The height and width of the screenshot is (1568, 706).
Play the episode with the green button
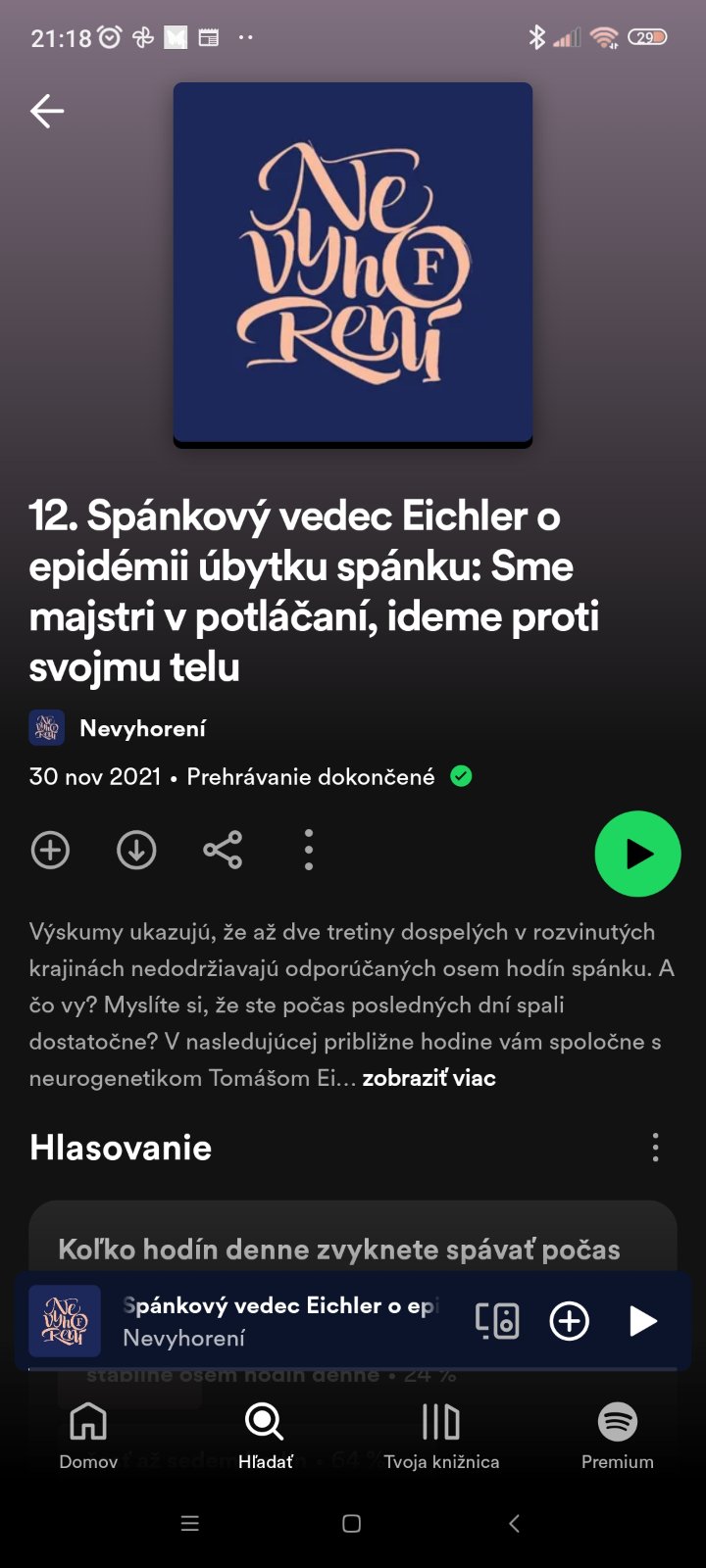coord(637,854)
